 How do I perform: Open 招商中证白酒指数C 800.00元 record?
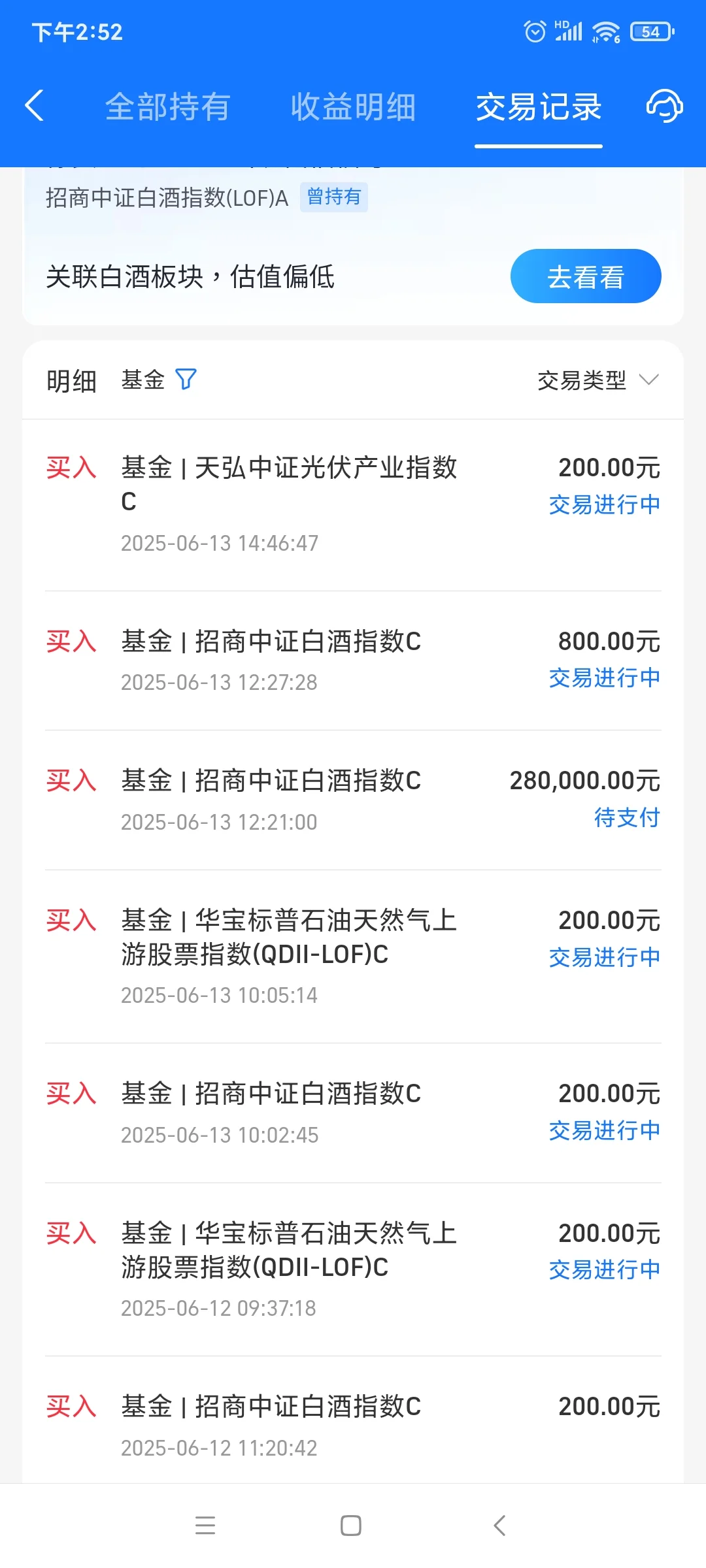[x=353, y=660]
